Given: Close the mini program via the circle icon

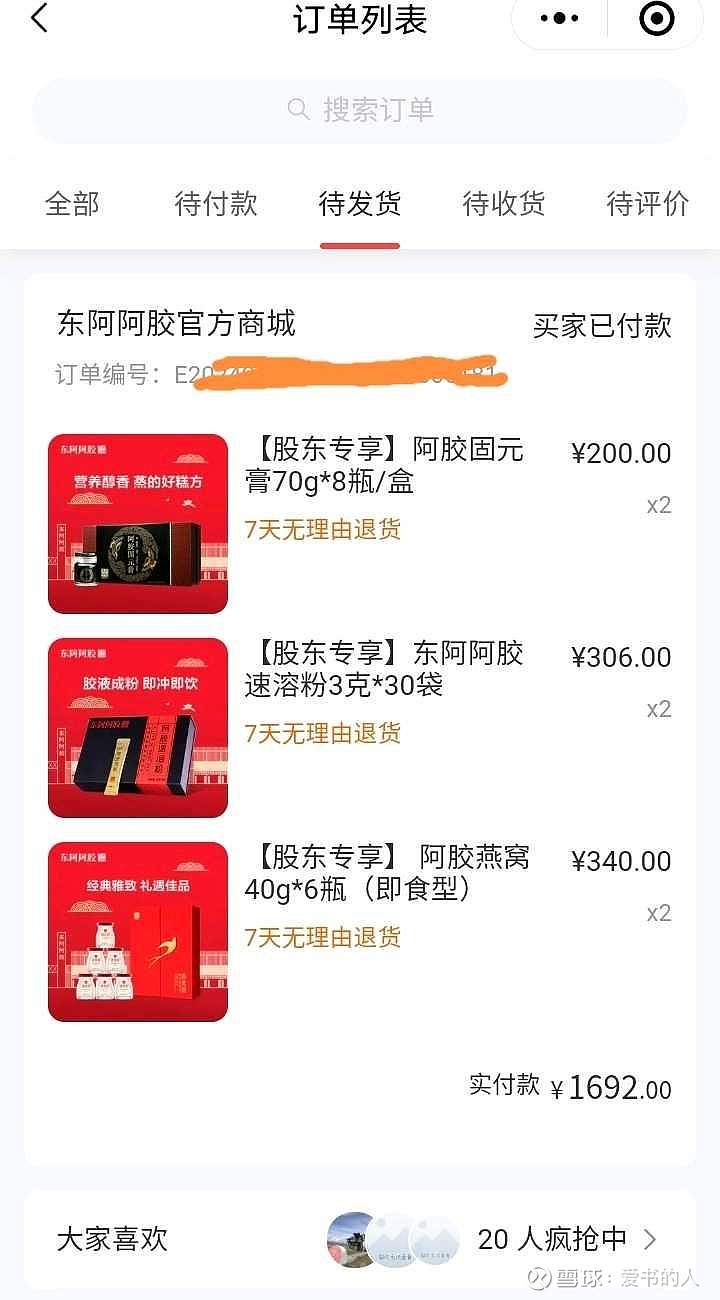Looking at the screenshot, I should point(656,18).
